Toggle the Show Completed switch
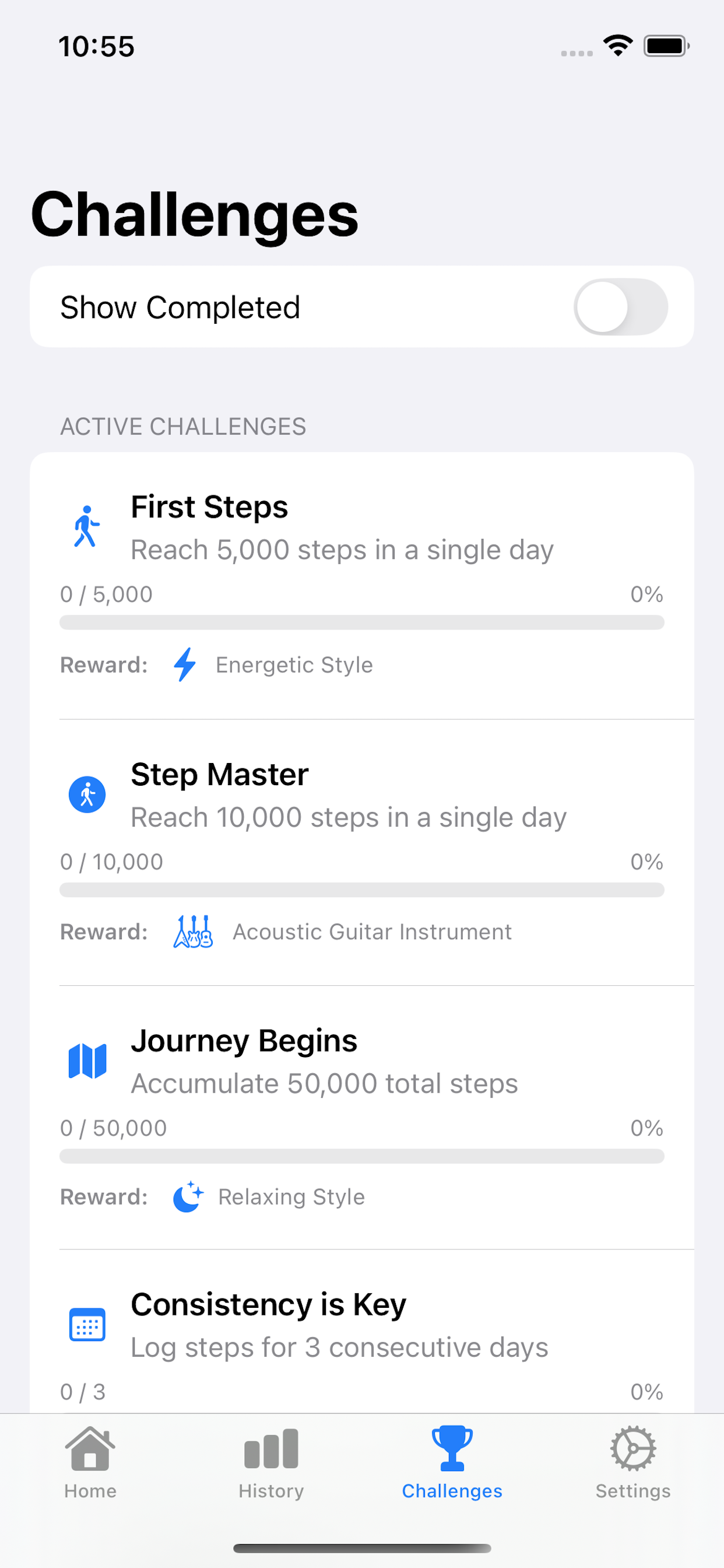 point(620,307)
